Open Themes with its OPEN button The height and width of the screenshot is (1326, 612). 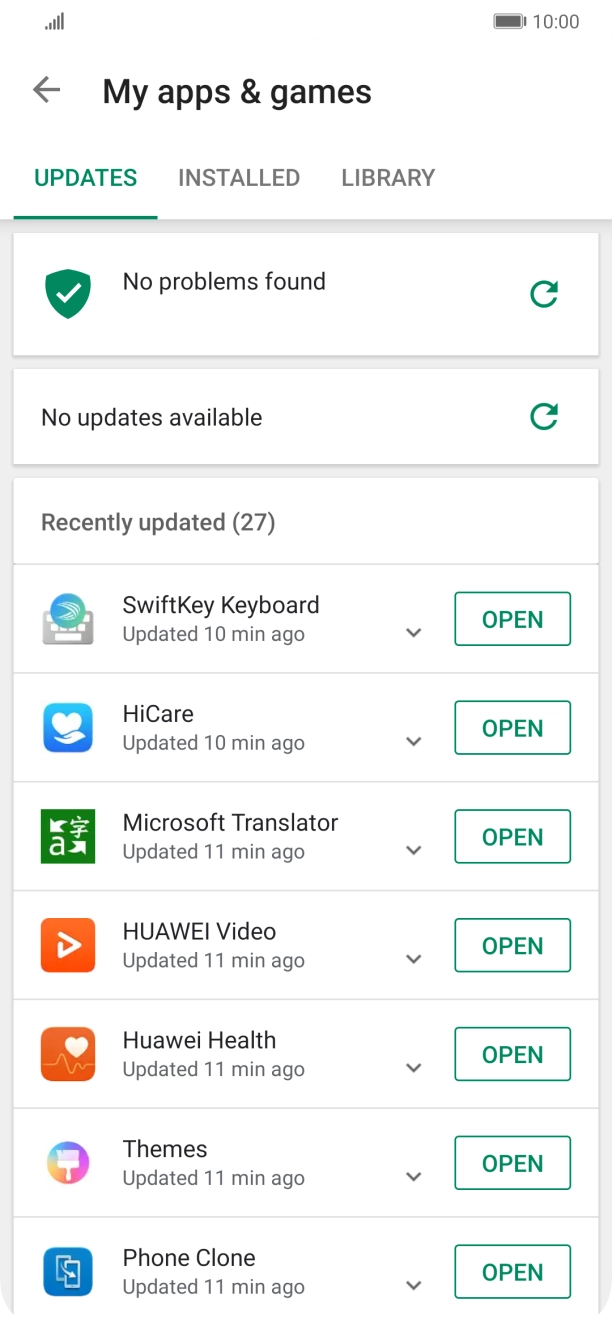[512, 1164]
